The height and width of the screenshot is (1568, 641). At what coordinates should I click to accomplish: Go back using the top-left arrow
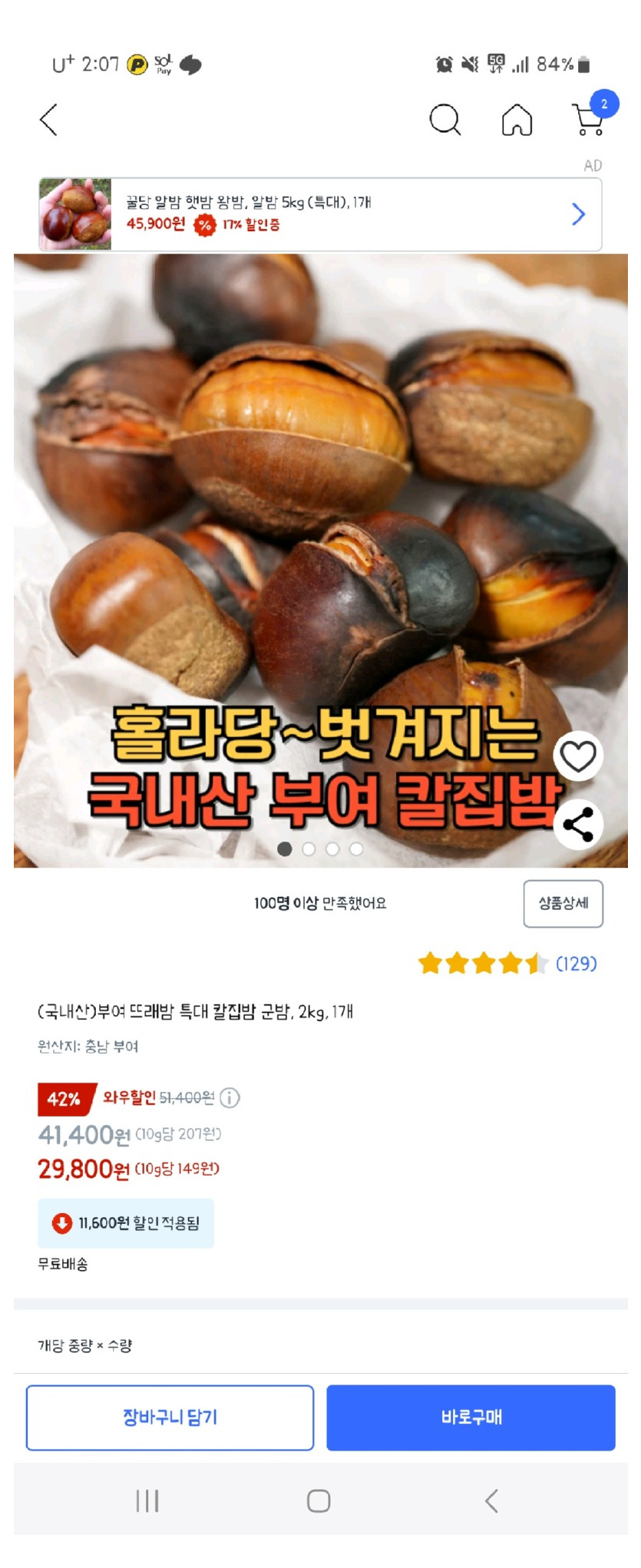48,120
